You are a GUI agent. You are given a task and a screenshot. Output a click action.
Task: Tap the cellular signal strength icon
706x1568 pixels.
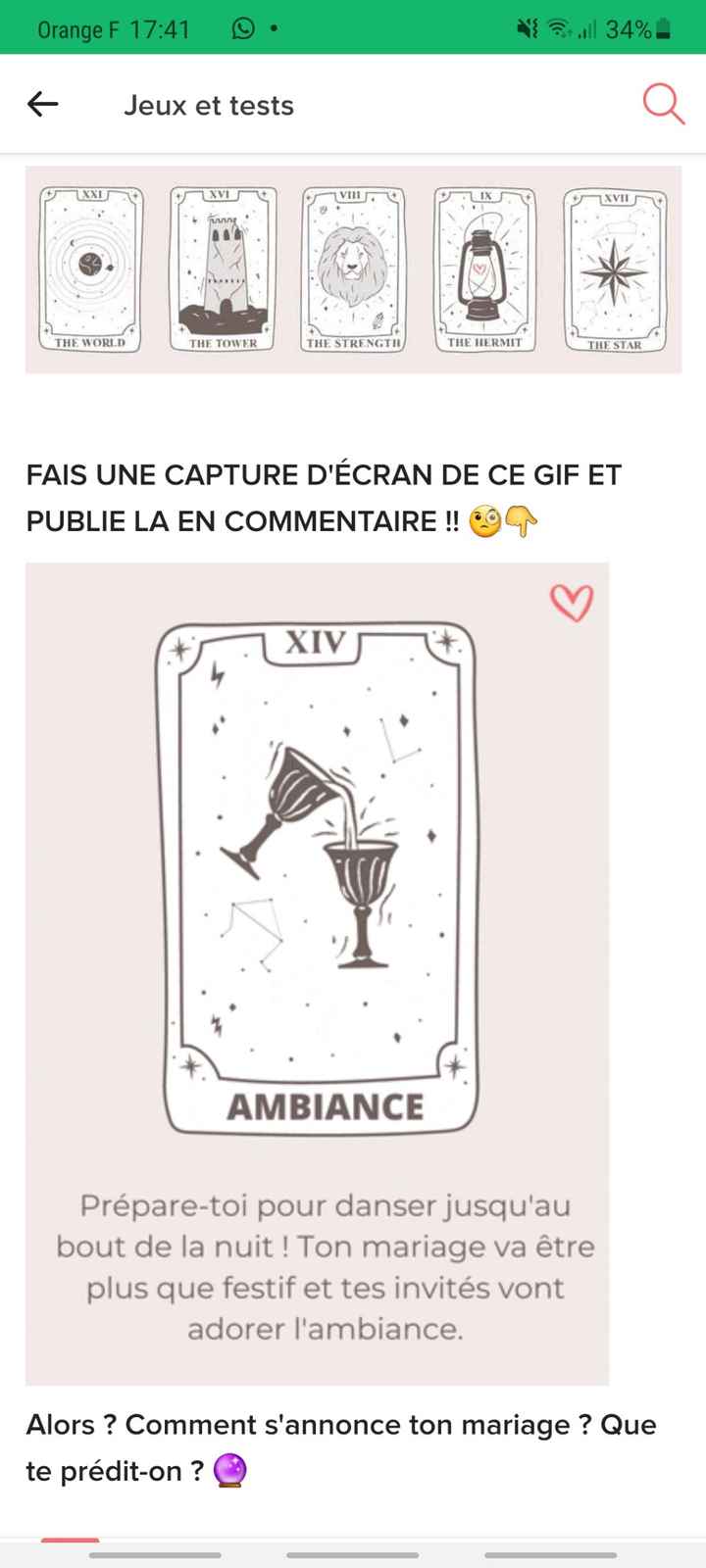(x=589, y=29)
